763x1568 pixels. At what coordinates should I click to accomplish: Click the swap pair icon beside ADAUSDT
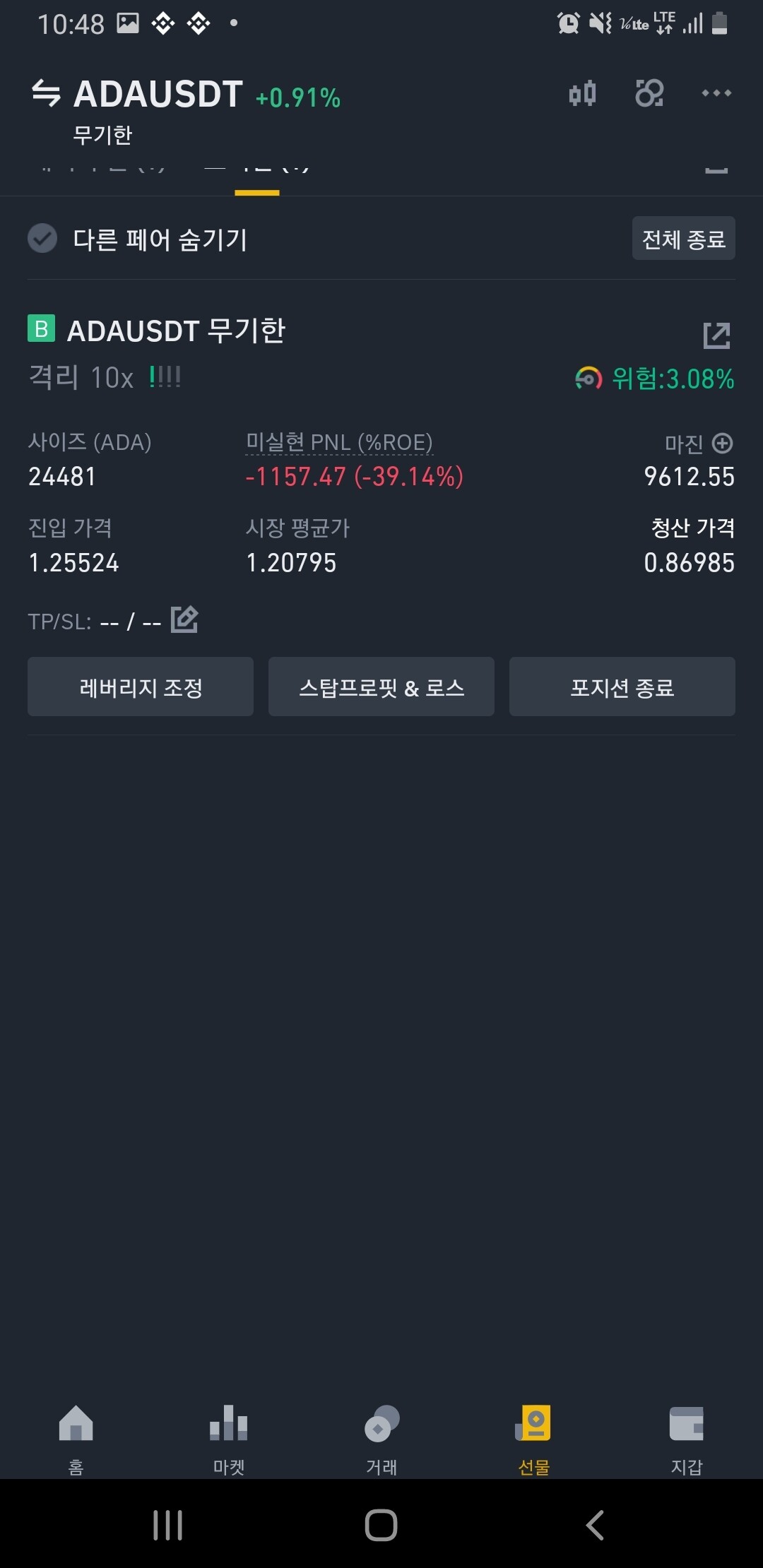[47, 93]
